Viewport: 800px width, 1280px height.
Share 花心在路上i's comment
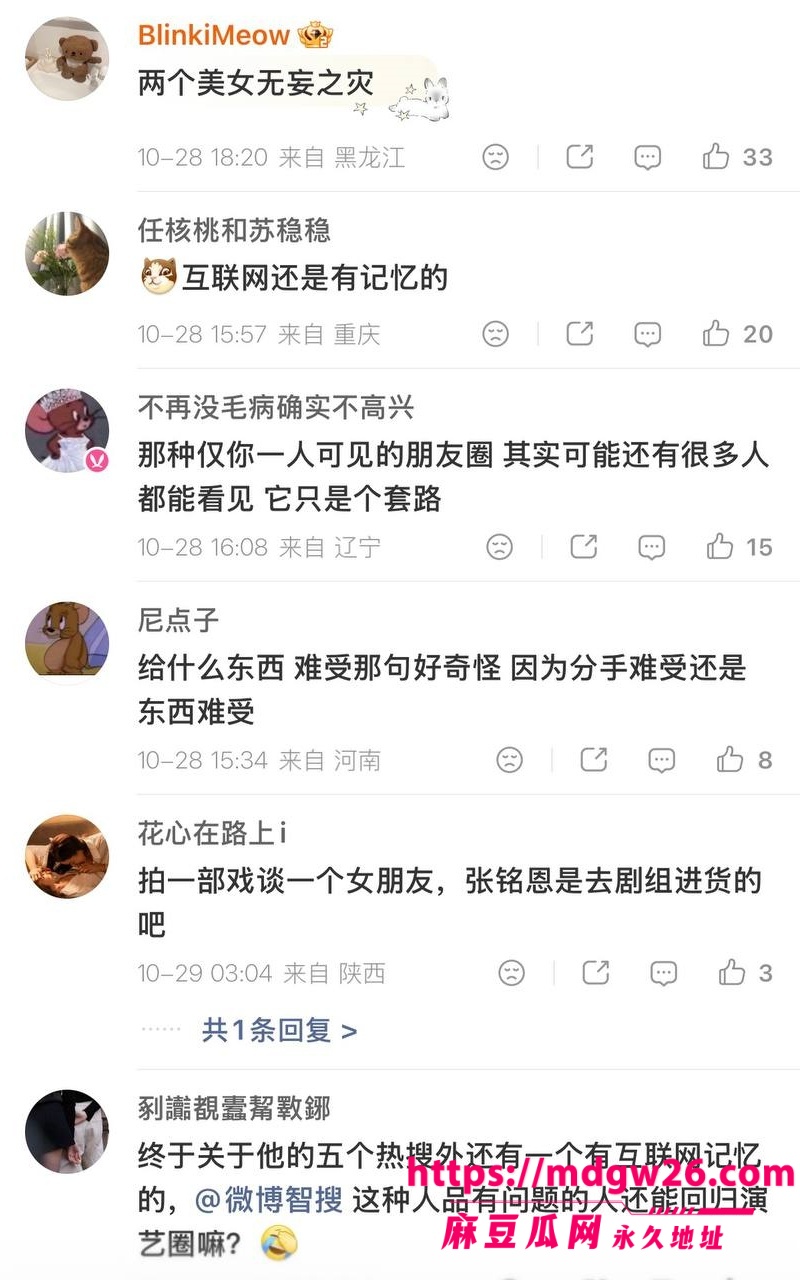596,972
